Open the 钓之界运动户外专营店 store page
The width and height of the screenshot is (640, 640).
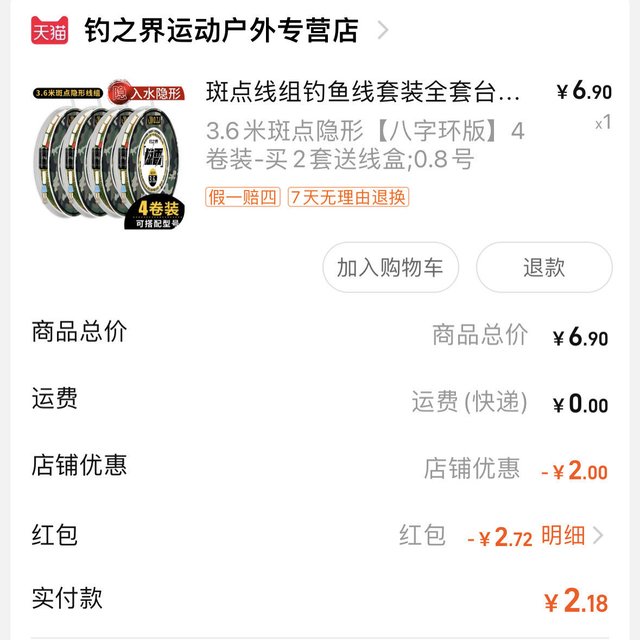(x=220, y=30)
